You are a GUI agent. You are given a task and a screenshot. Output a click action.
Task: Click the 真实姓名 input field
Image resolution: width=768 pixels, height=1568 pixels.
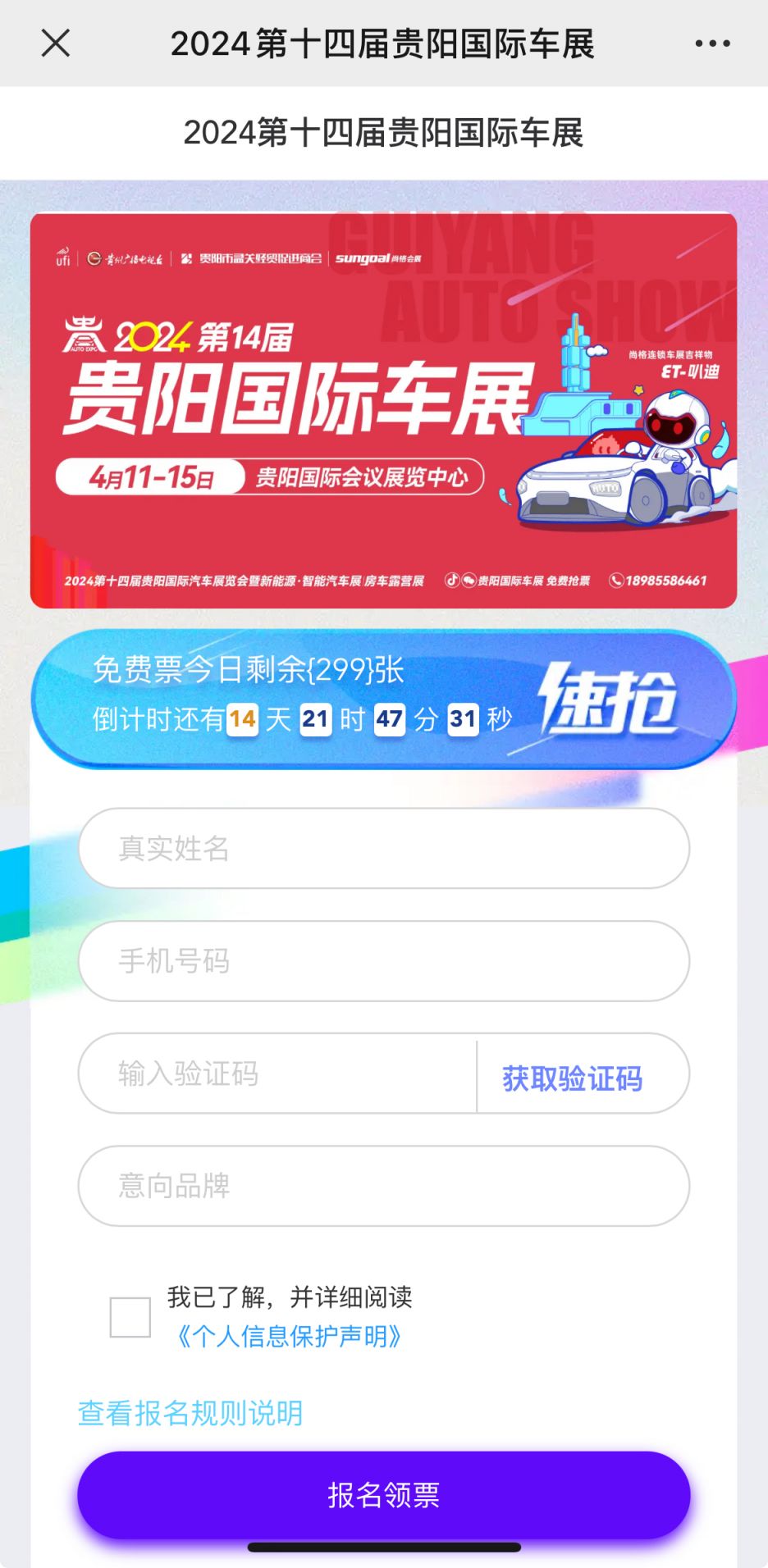coord(383,849)
